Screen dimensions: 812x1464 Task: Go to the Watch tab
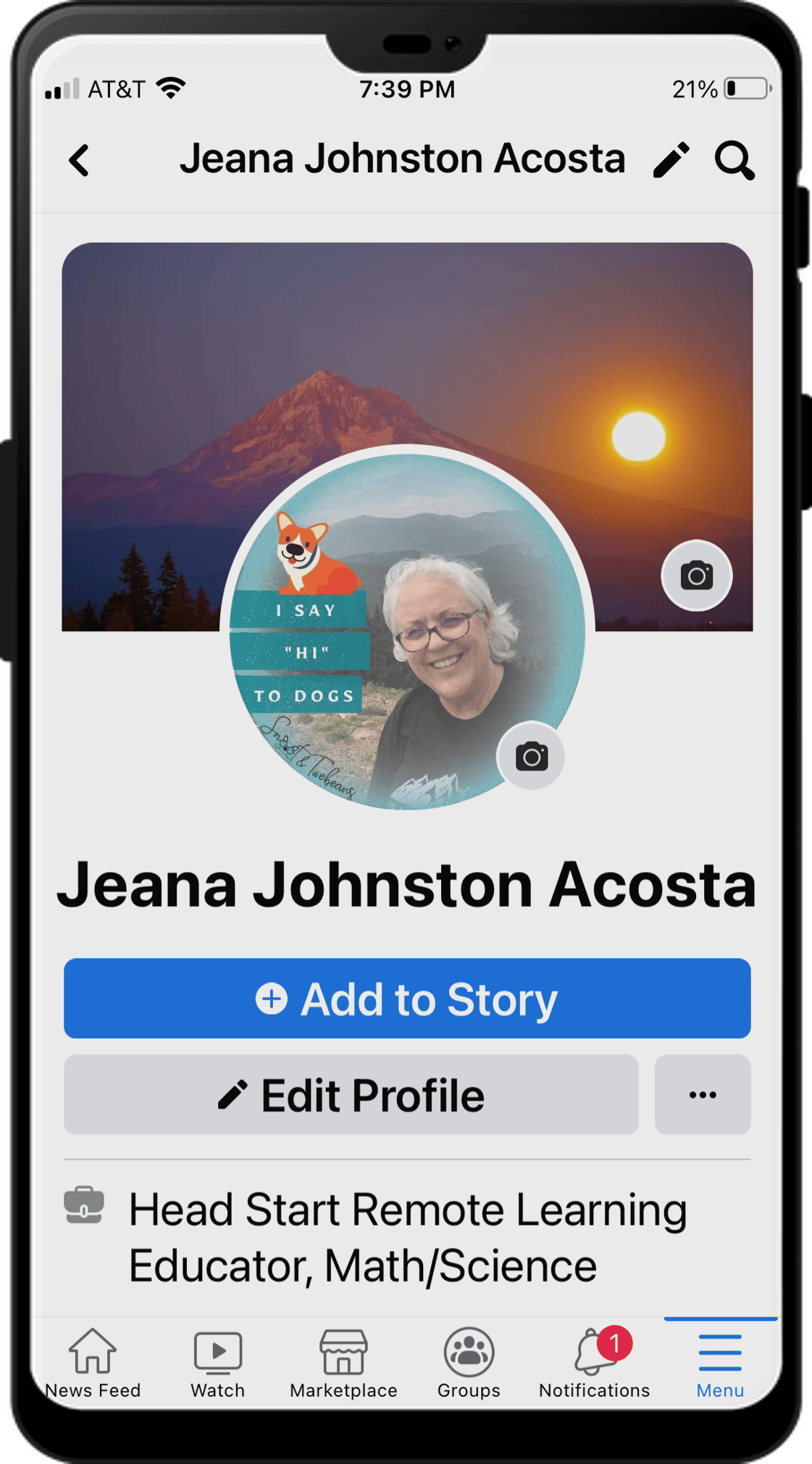point(217,1363)
